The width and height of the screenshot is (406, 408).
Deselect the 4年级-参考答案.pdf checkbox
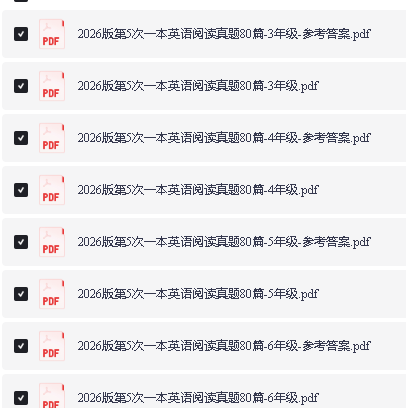point(21,138)
